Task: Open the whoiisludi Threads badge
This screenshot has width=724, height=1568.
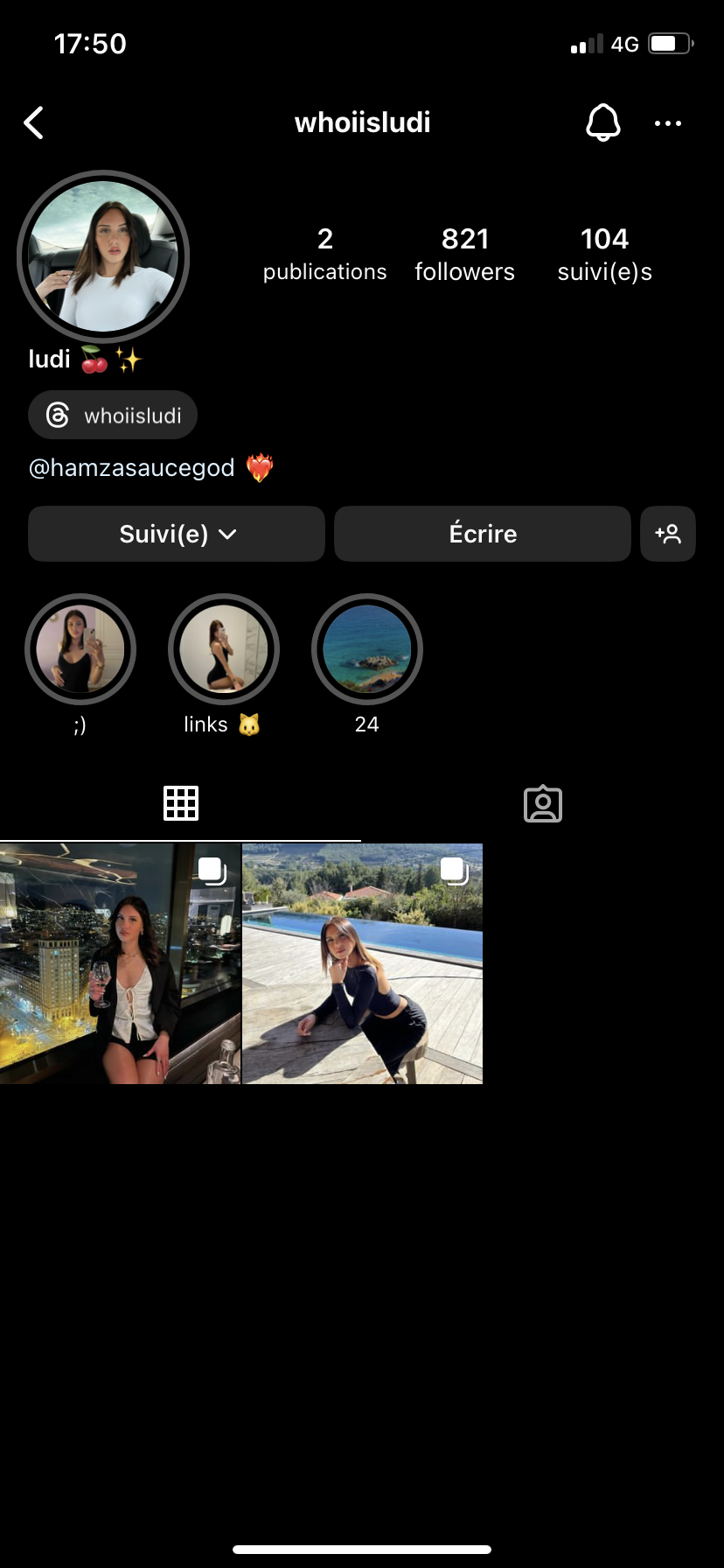Action: click(x=113, y=415)
